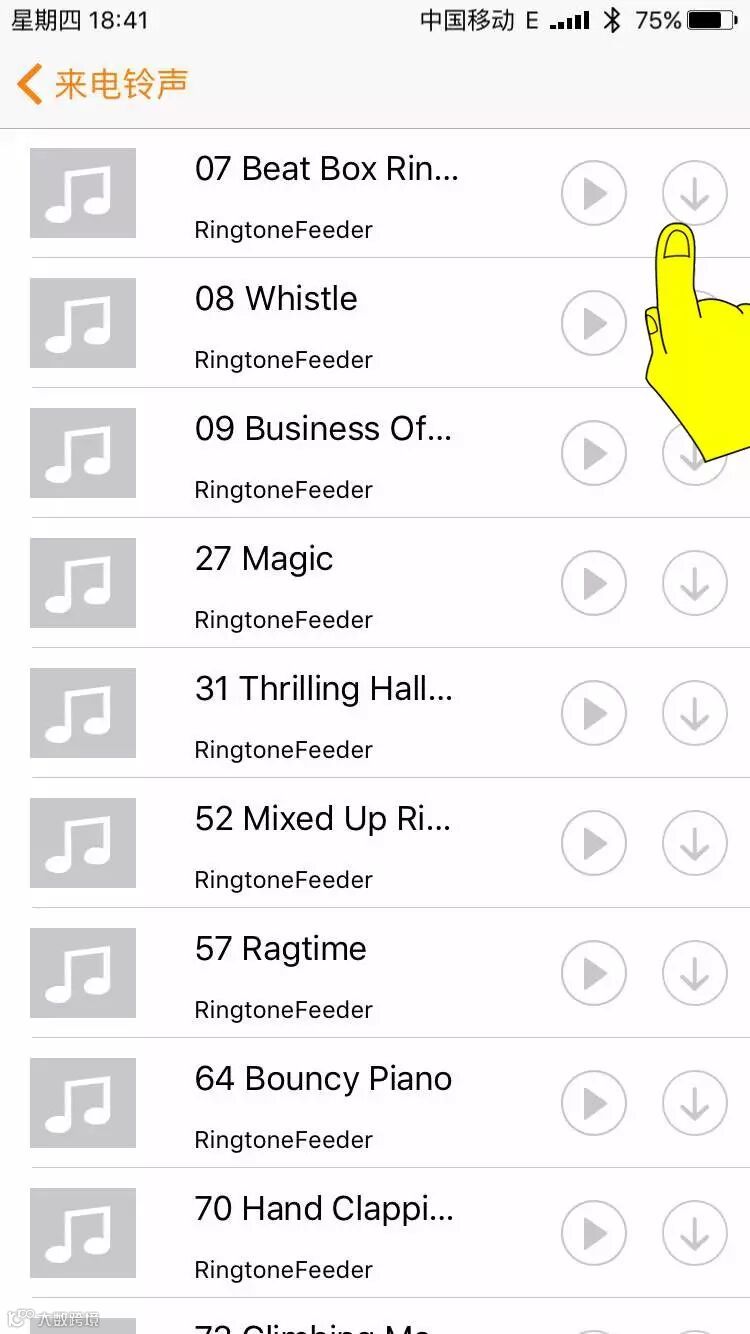The image size is (750, 1334).
Task: Download the 57 Ragtime ringtone
Action: (694, 973)
